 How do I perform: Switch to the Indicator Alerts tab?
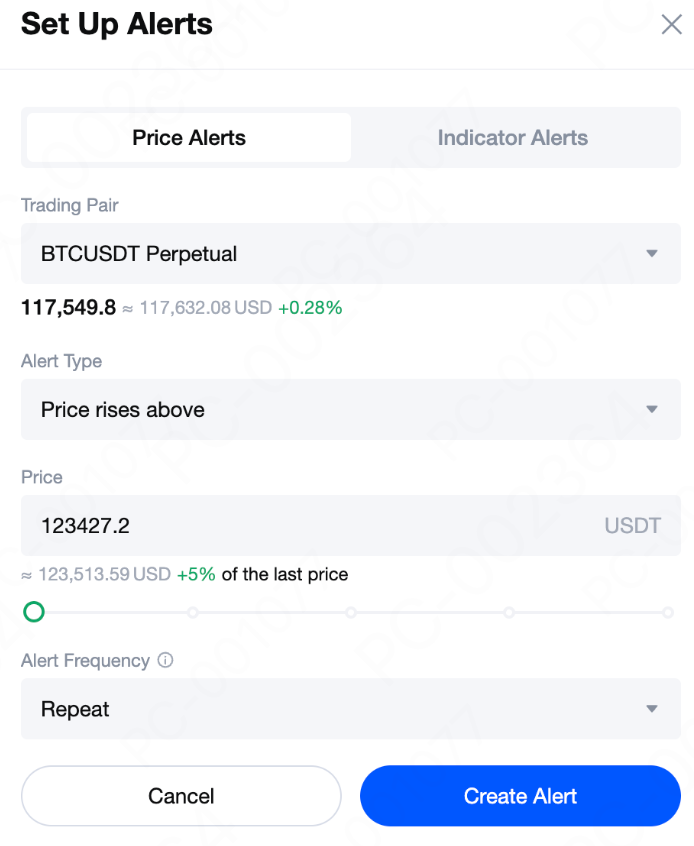(512, 138)
